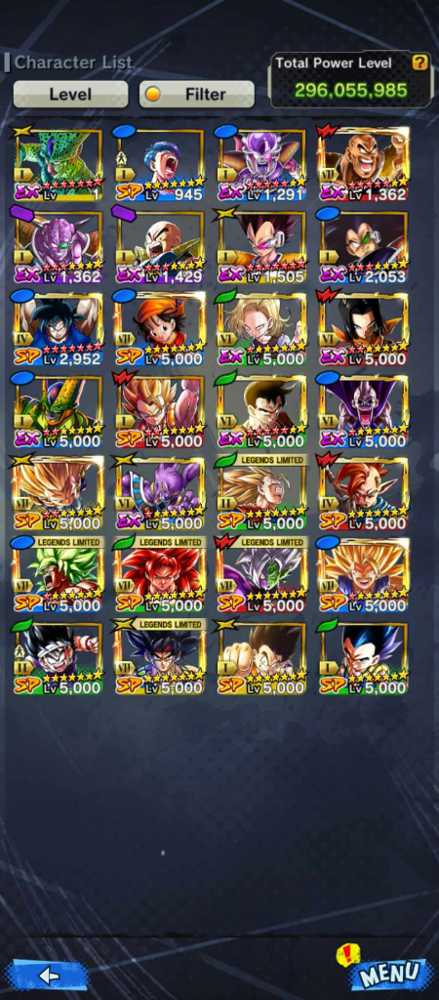The image size is (439, 1000).
Task: Open the MENU button
Action: click(391, 972)
